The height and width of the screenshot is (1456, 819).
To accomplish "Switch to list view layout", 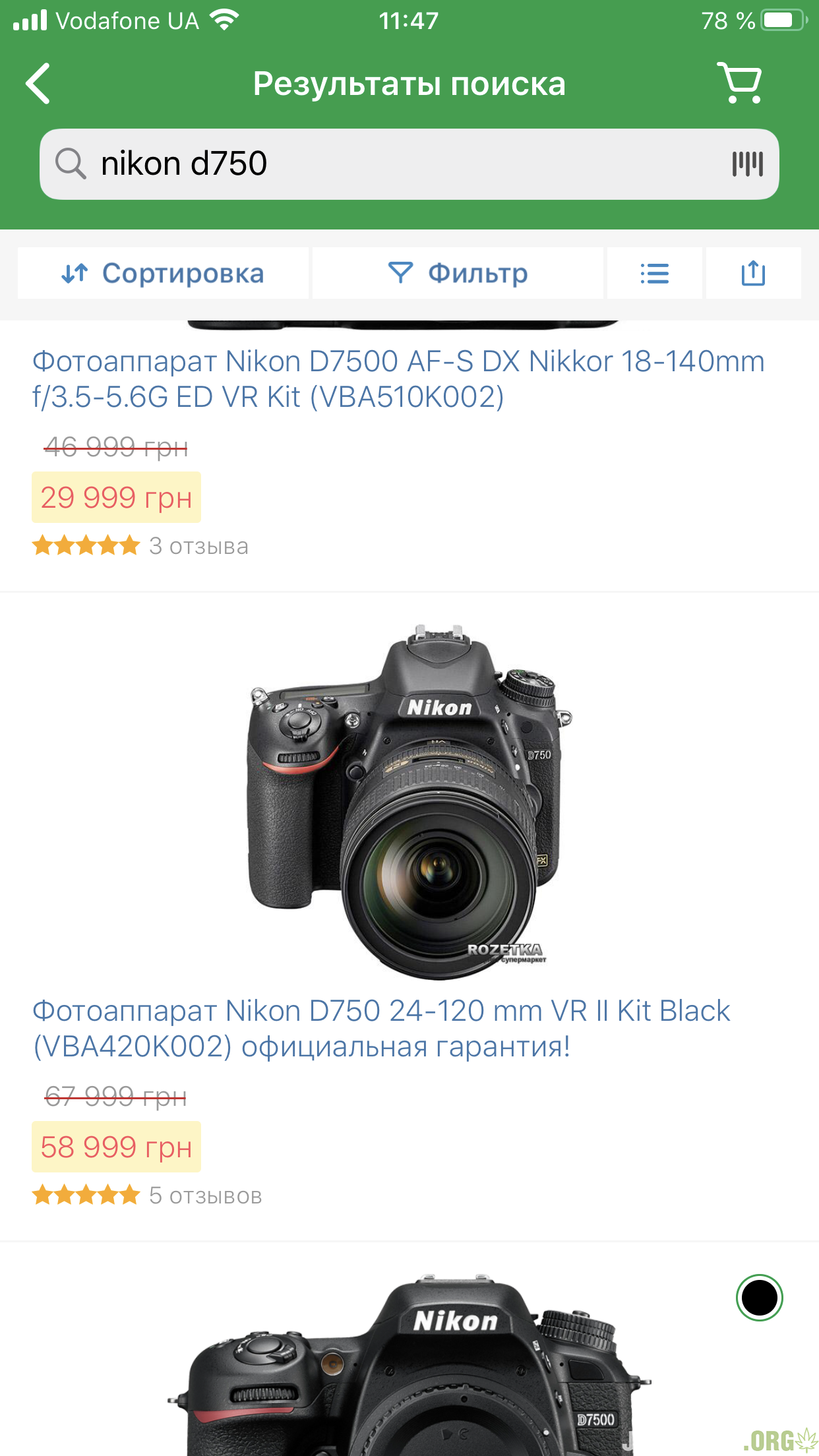I will point(654,273).
